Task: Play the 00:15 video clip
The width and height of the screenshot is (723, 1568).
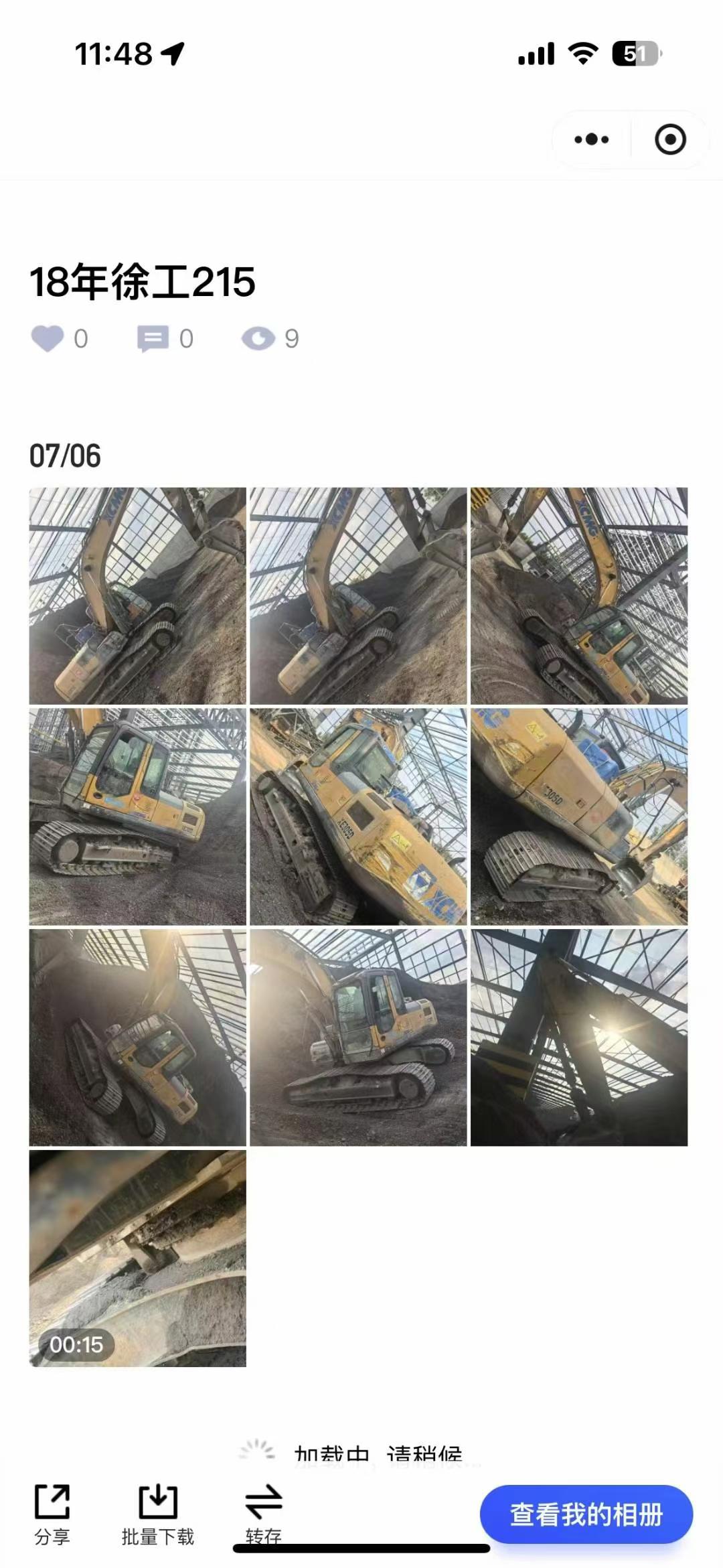Action: (138, 1258)
